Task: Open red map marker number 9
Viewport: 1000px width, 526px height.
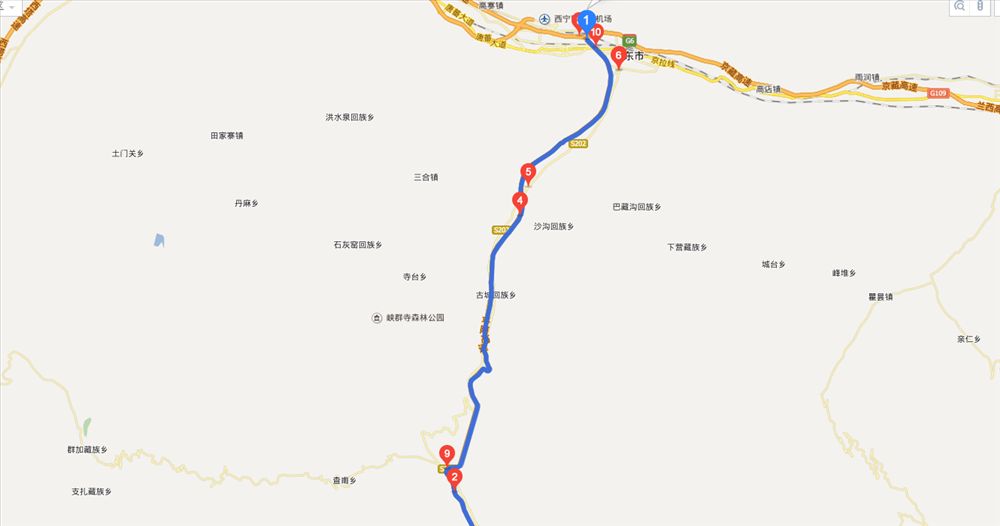Action: pos(447,453)
